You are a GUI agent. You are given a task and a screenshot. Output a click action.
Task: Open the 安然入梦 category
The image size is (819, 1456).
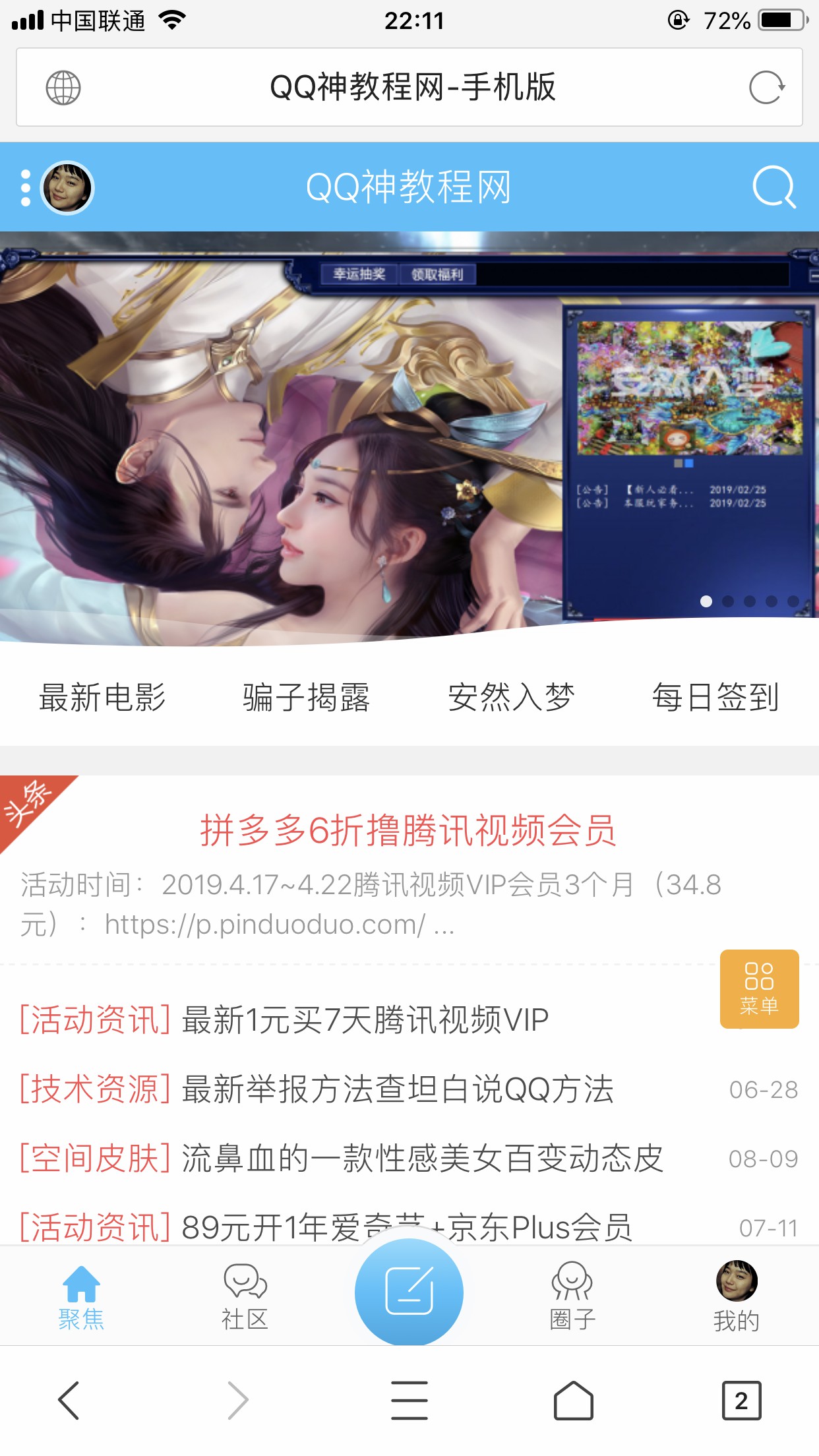click(x=511, y=698)
